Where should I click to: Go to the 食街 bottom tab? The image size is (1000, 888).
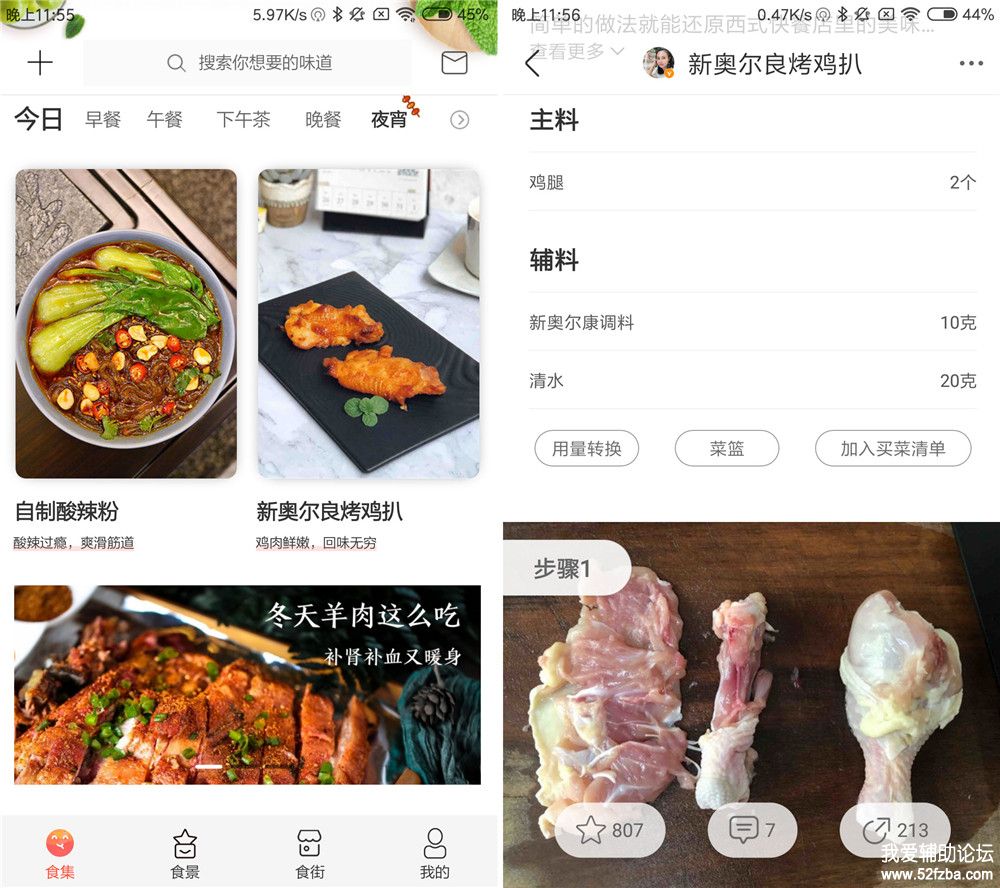310,853
